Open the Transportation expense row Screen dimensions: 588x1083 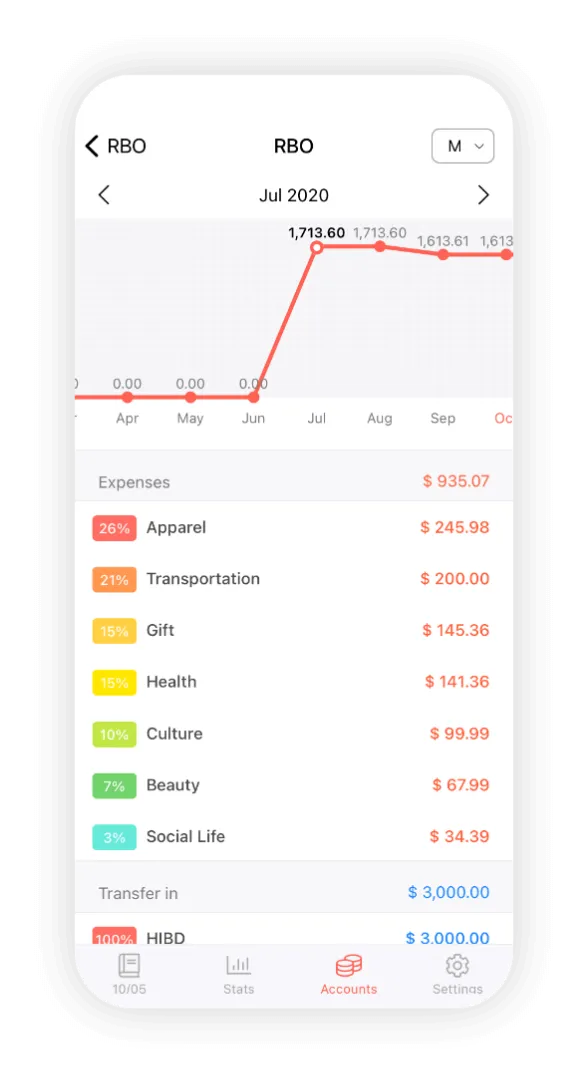pyautogui.click(x=294, y=579)
